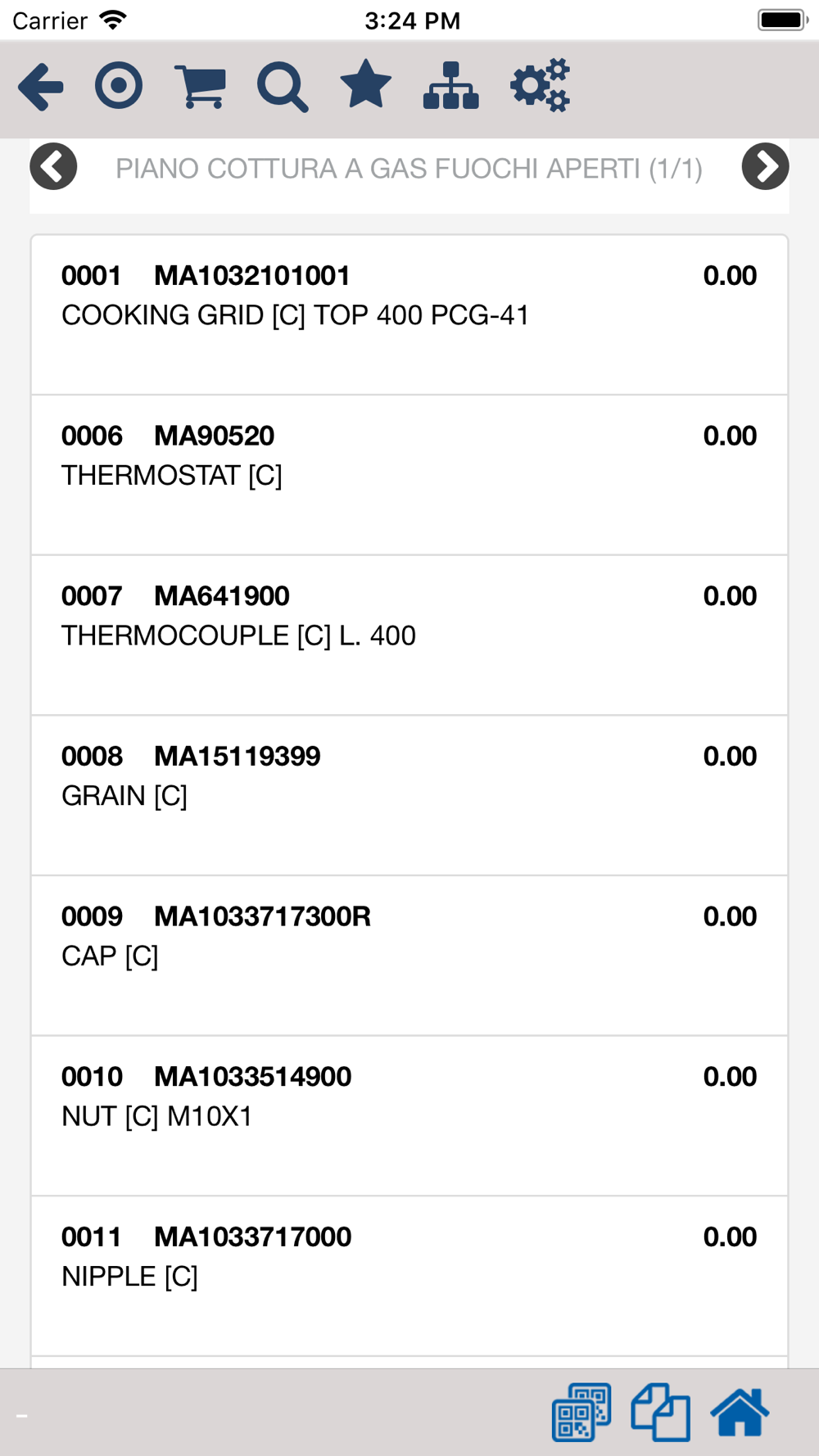Open item 0008 GRAIN
This screenshot has height=1456, width=819.
[x=409, y=796]
